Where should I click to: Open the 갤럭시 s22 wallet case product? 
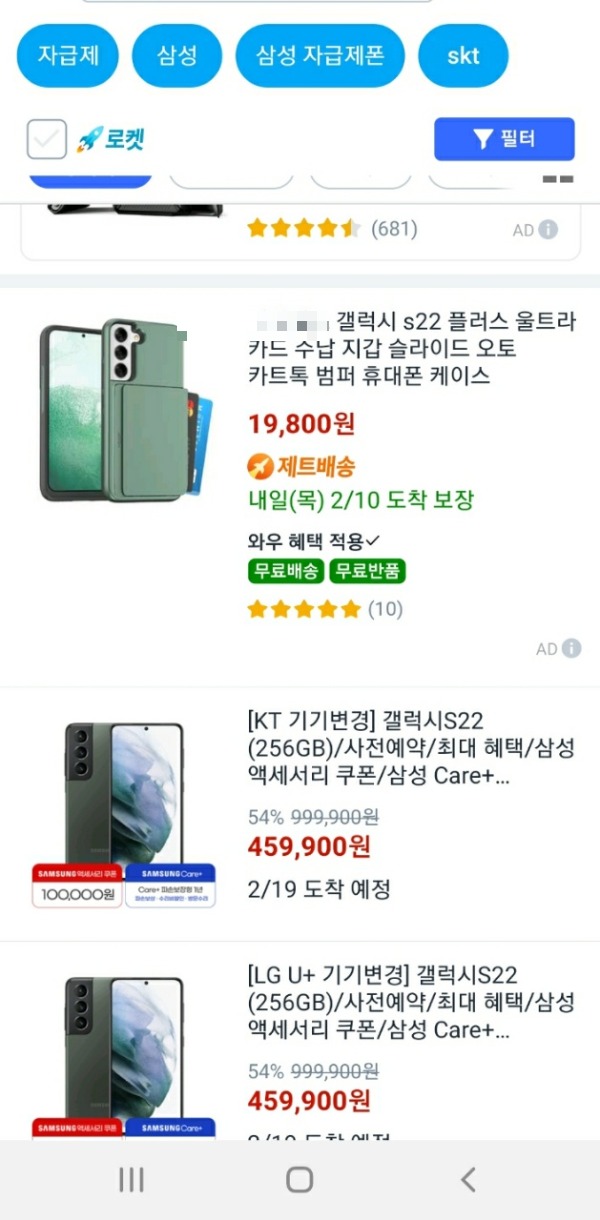(411, 349)
